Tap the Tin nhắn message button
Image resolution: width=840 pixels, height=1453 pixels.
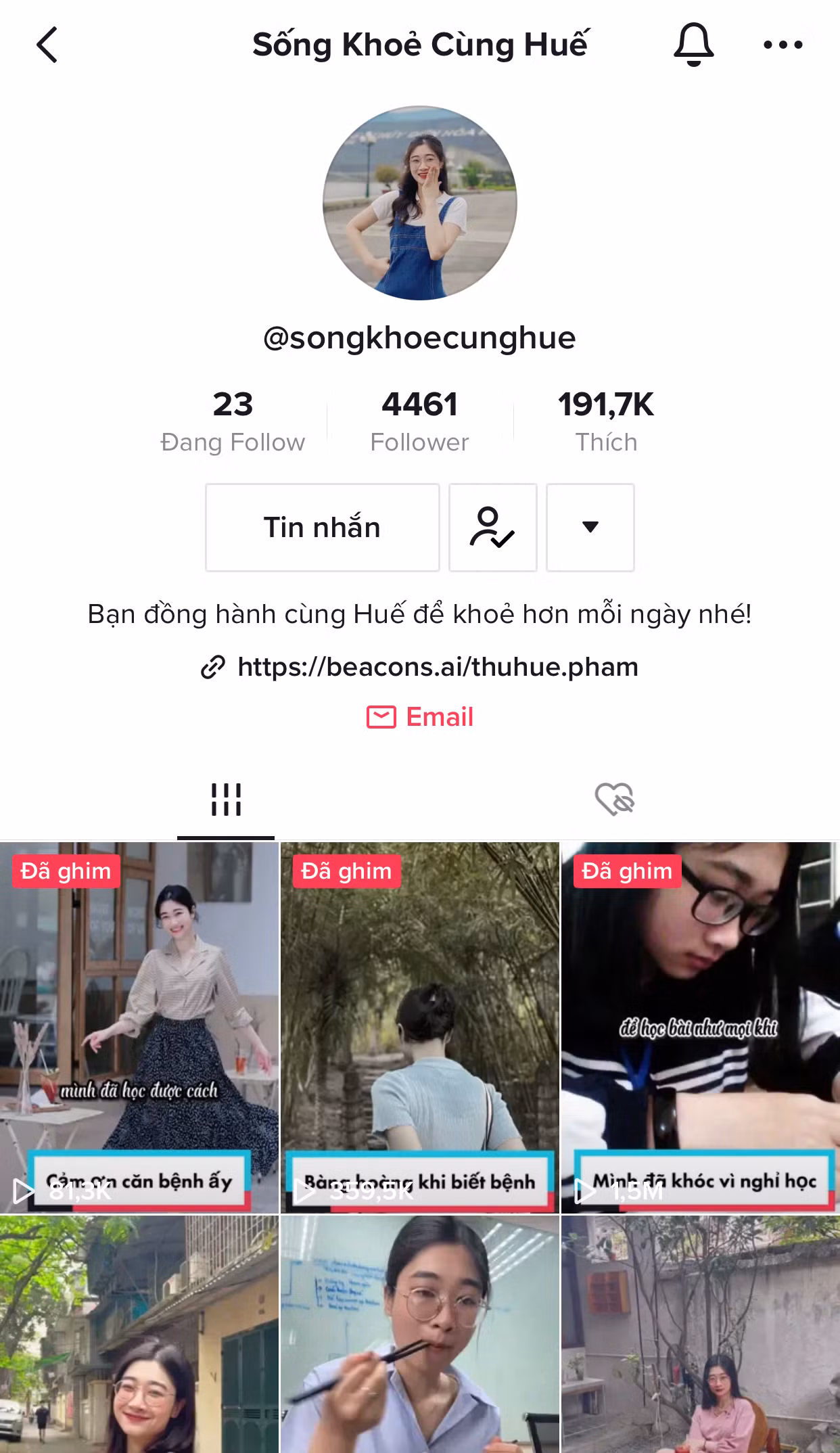click(x=322, y=527)
